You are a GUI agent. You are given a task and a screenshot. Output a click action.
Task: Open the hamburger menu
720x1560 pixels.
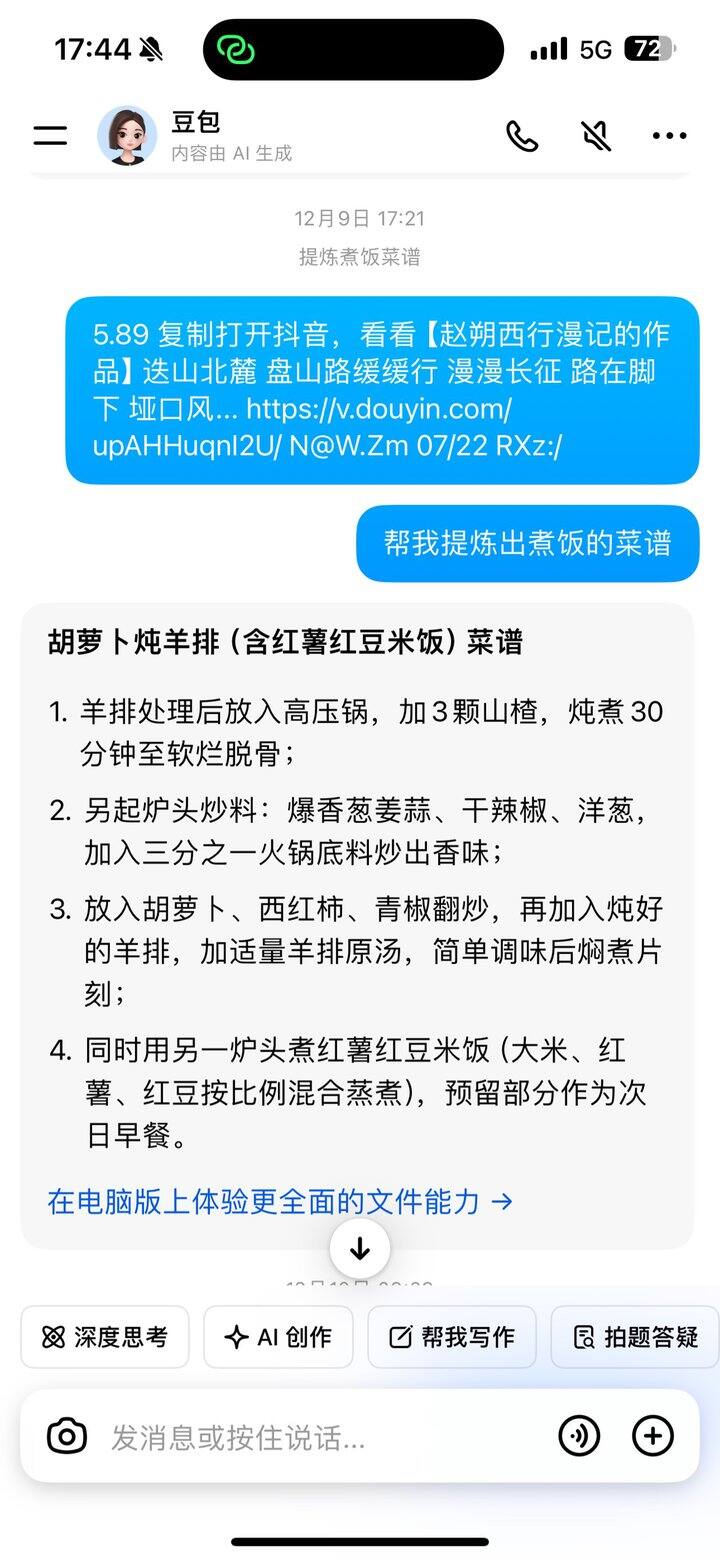50,136
